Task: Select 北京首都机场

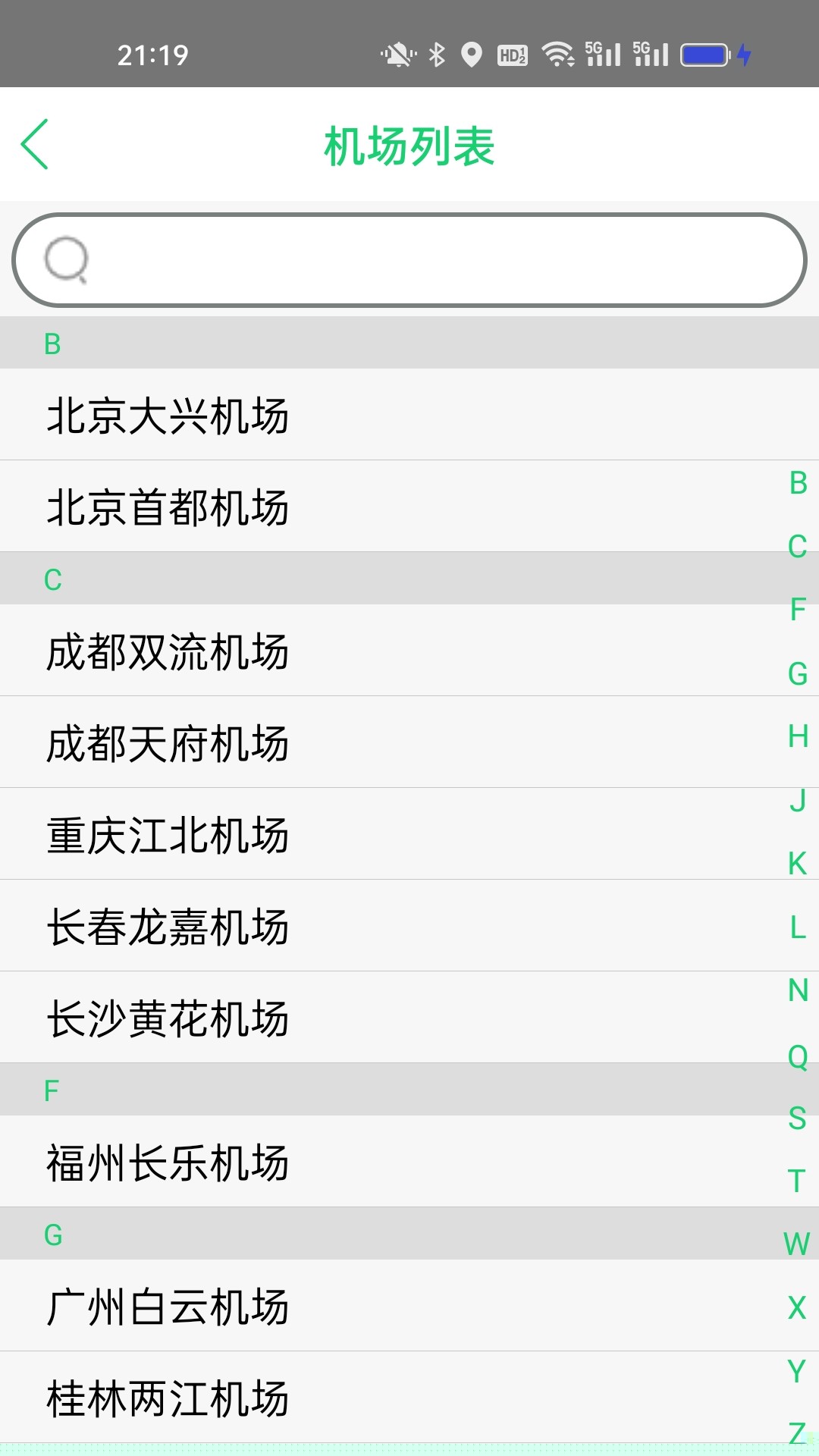Action: pos(168,507)
